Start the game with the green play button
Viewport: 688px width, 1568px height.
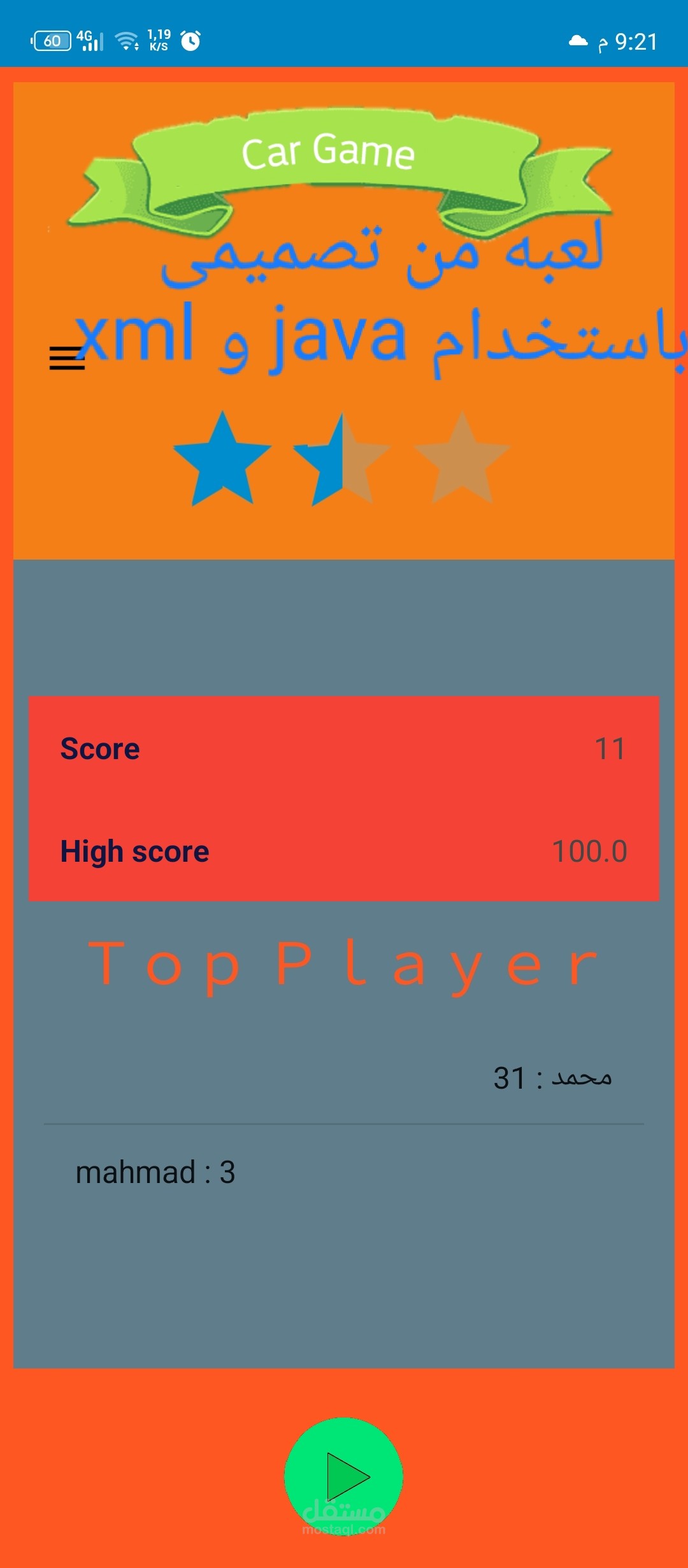(x=343, y=1476)
